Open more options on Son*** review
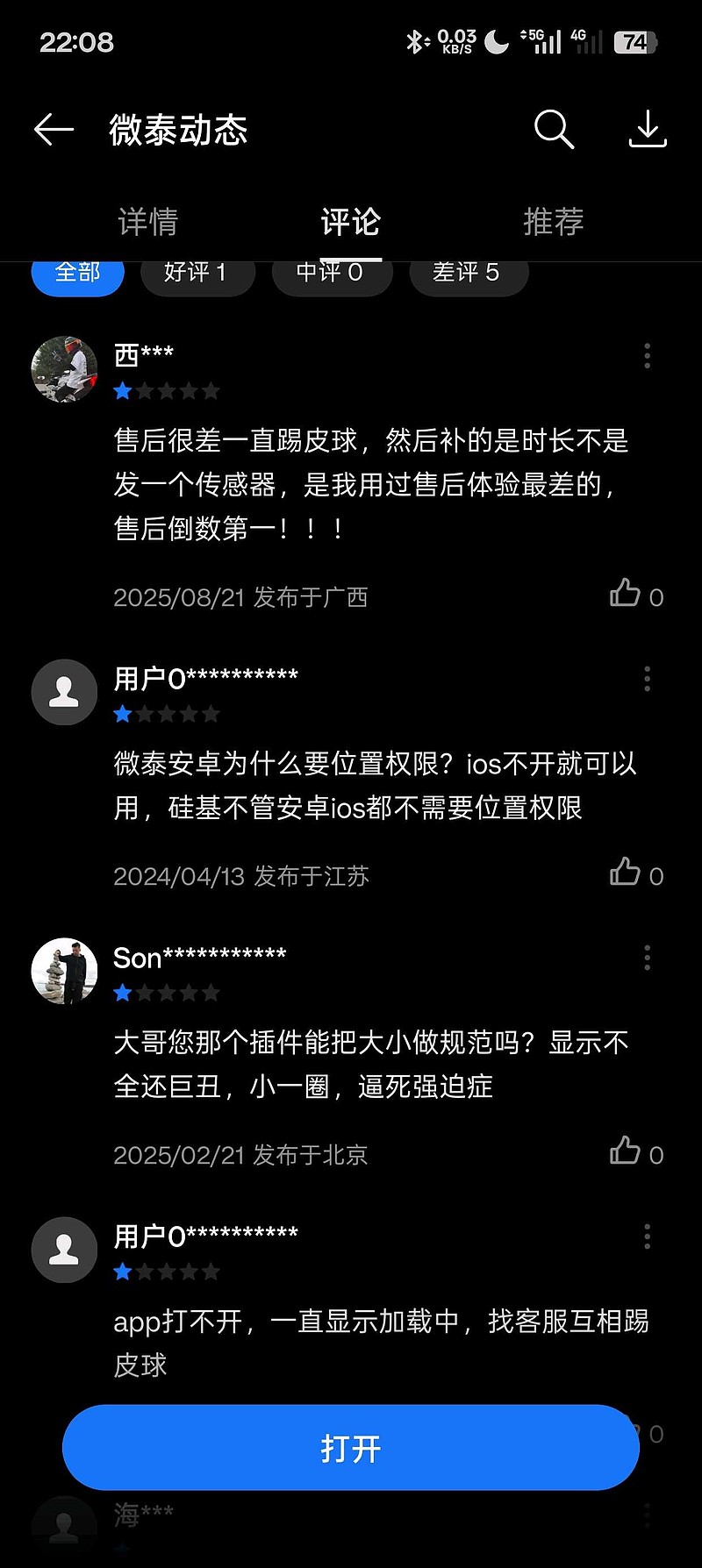The width and height of the screenshot is (702, 1568). (648, 957)
